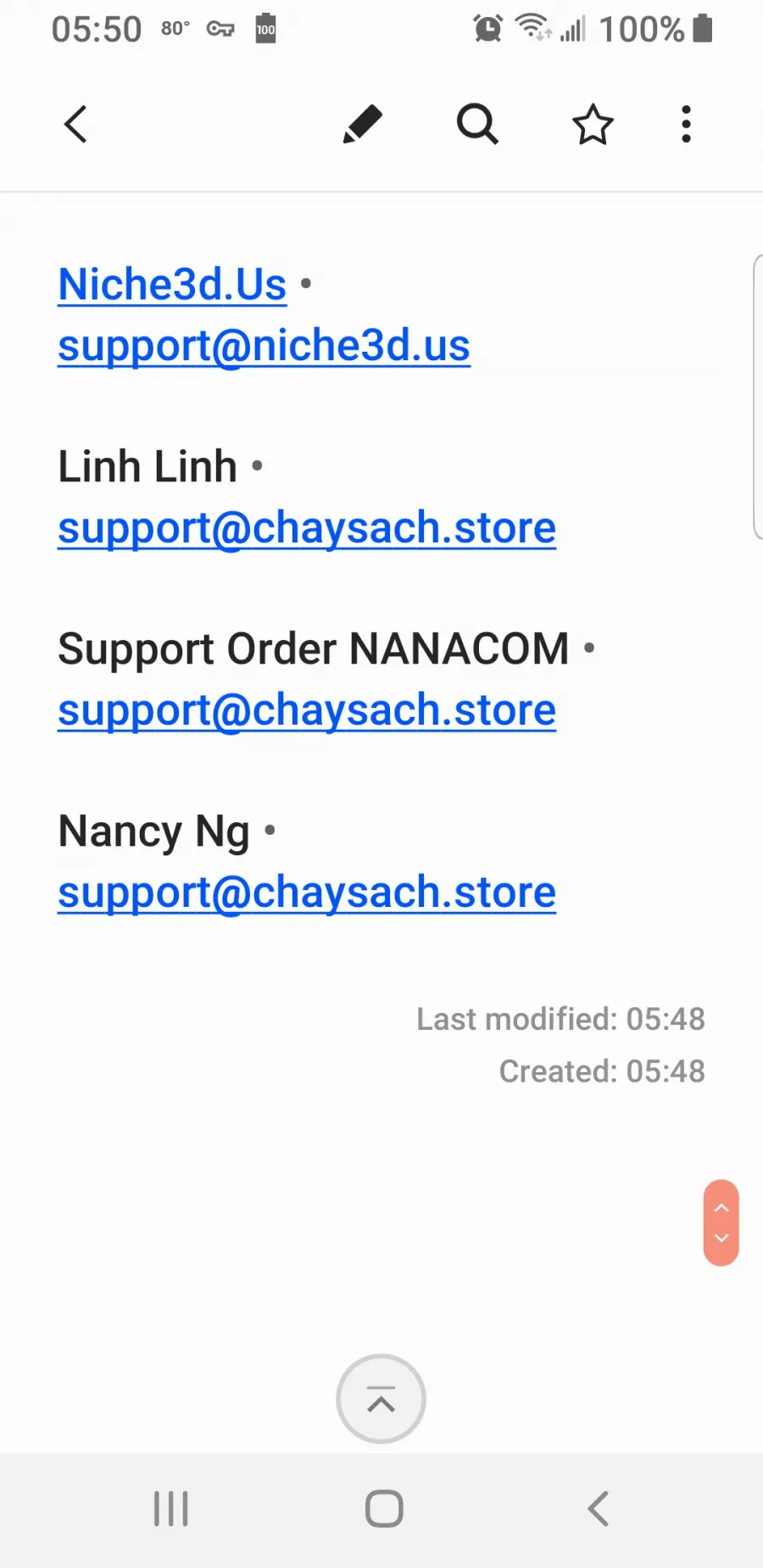Viewport: 763px width, 1568px height.
Task: Tap the orange up-down scroll handle
Action: pos(721,1223)
